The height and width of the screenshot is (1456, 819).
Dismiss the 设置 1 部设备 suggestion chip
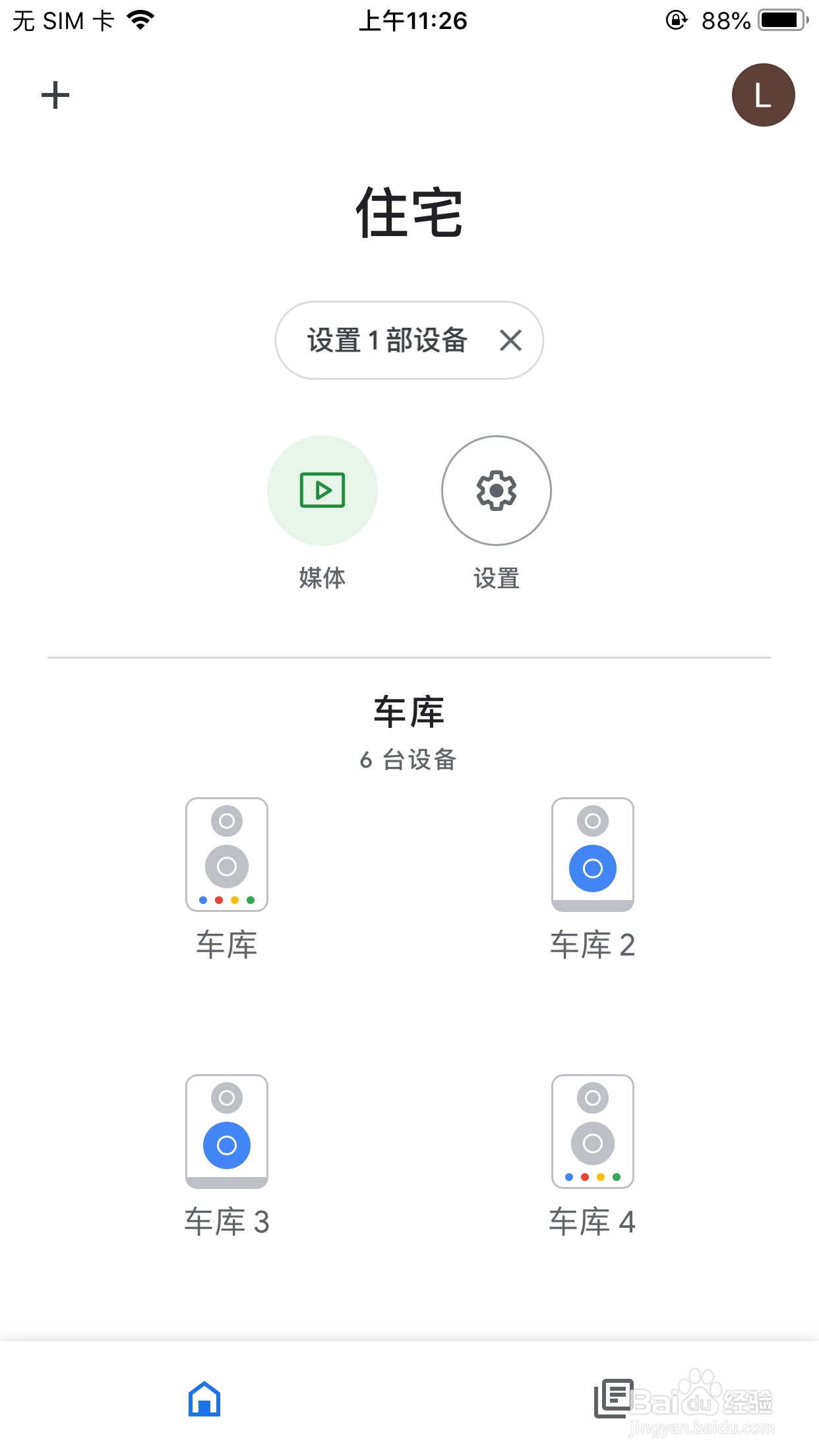point(510,340)
